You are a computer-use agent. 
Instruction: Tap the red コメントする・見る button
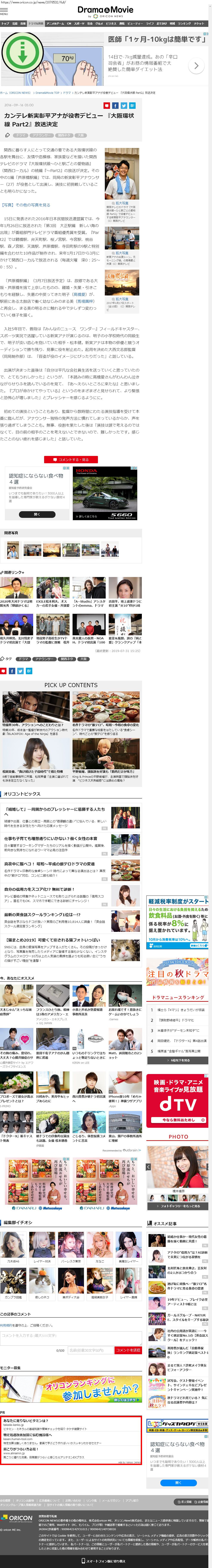pos(71,460)
